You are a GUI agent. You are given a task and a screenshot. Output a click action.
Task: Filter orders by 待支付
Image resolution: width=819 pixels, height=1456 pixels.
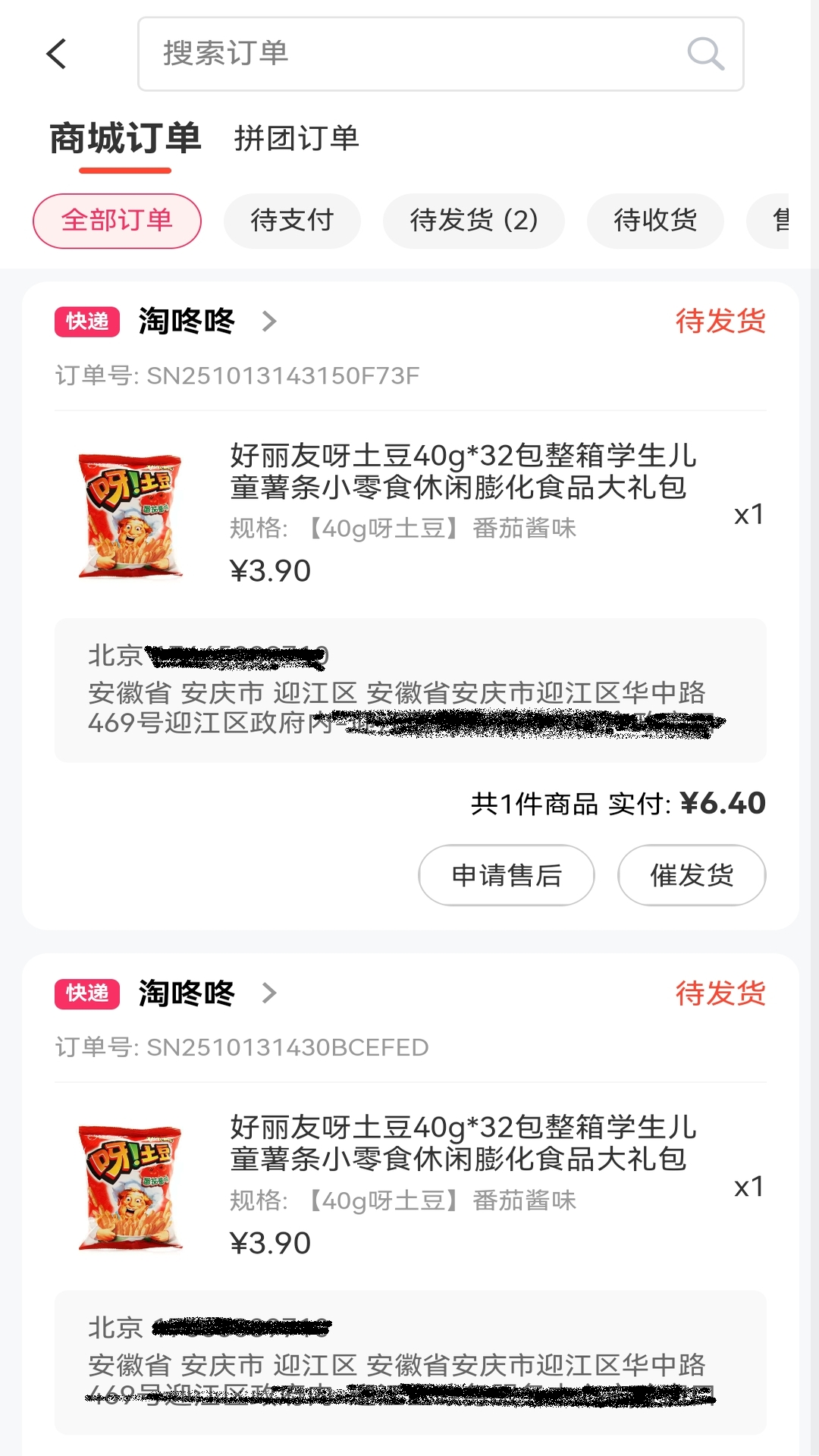point(292,221)
